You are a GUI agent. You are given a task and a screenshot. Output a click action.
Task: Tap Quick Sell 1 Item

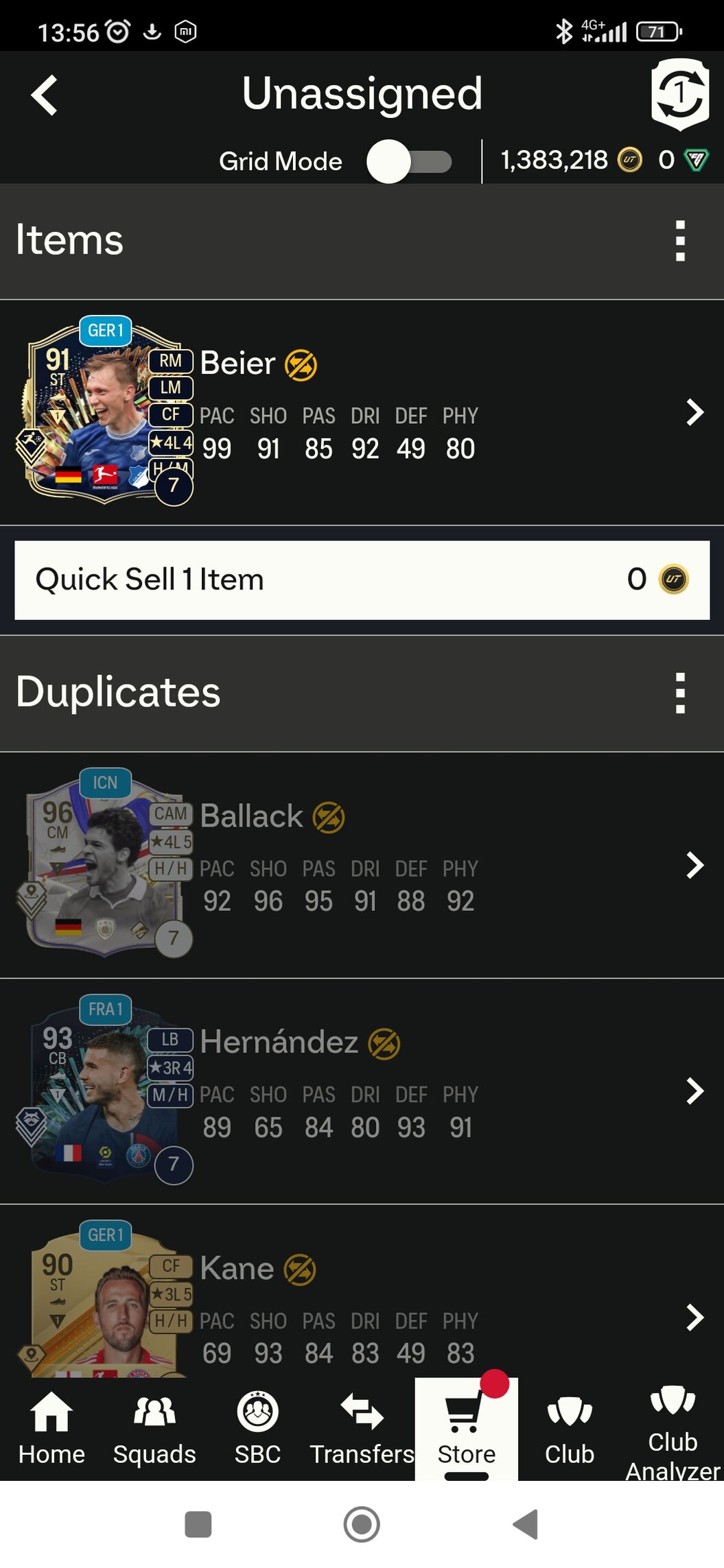[362, 580]
